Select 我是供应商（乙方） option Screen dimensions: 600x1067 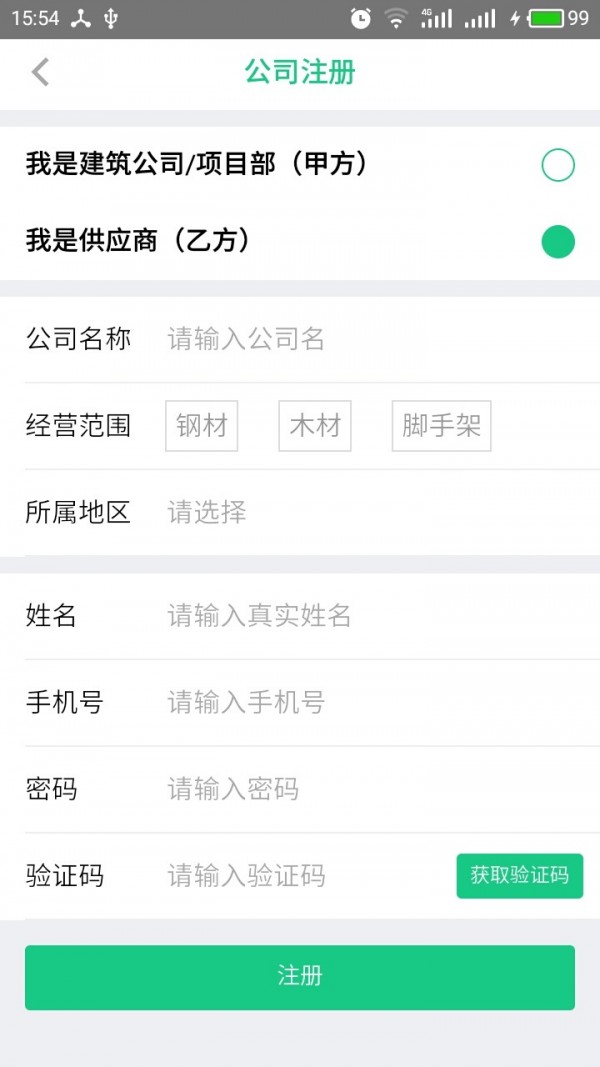tap(557, 242)
